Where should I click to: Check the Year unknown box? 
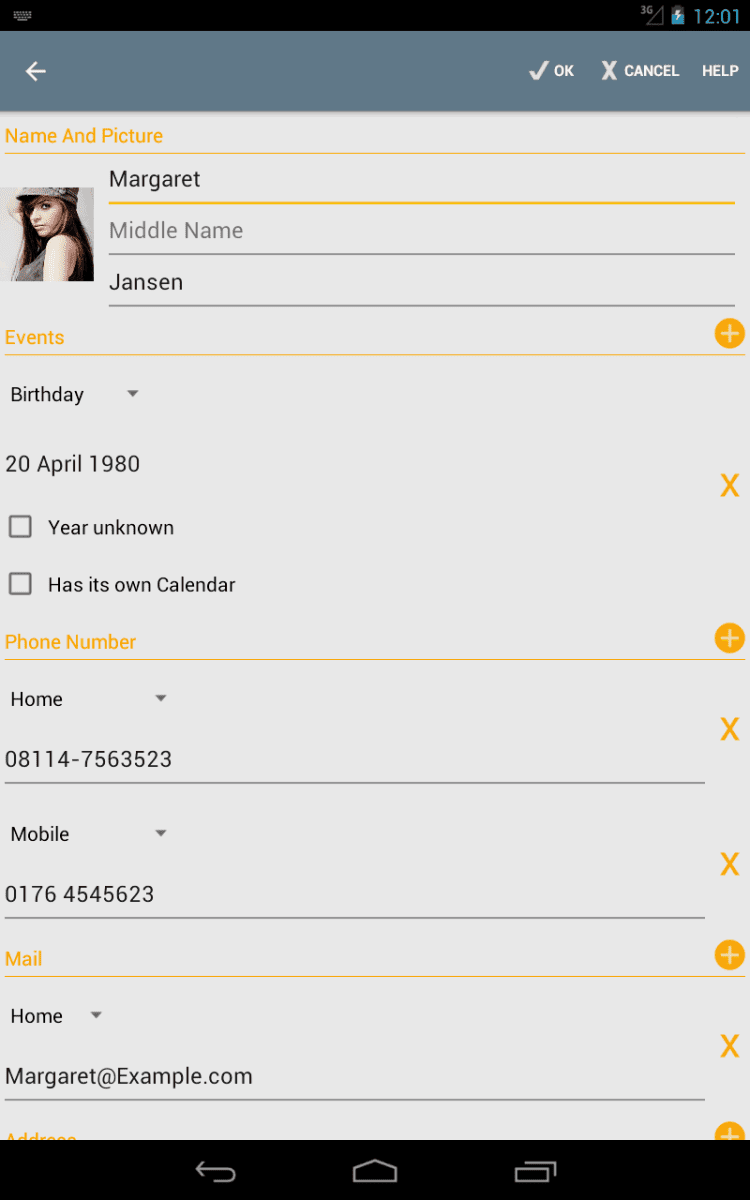[21, 527]
